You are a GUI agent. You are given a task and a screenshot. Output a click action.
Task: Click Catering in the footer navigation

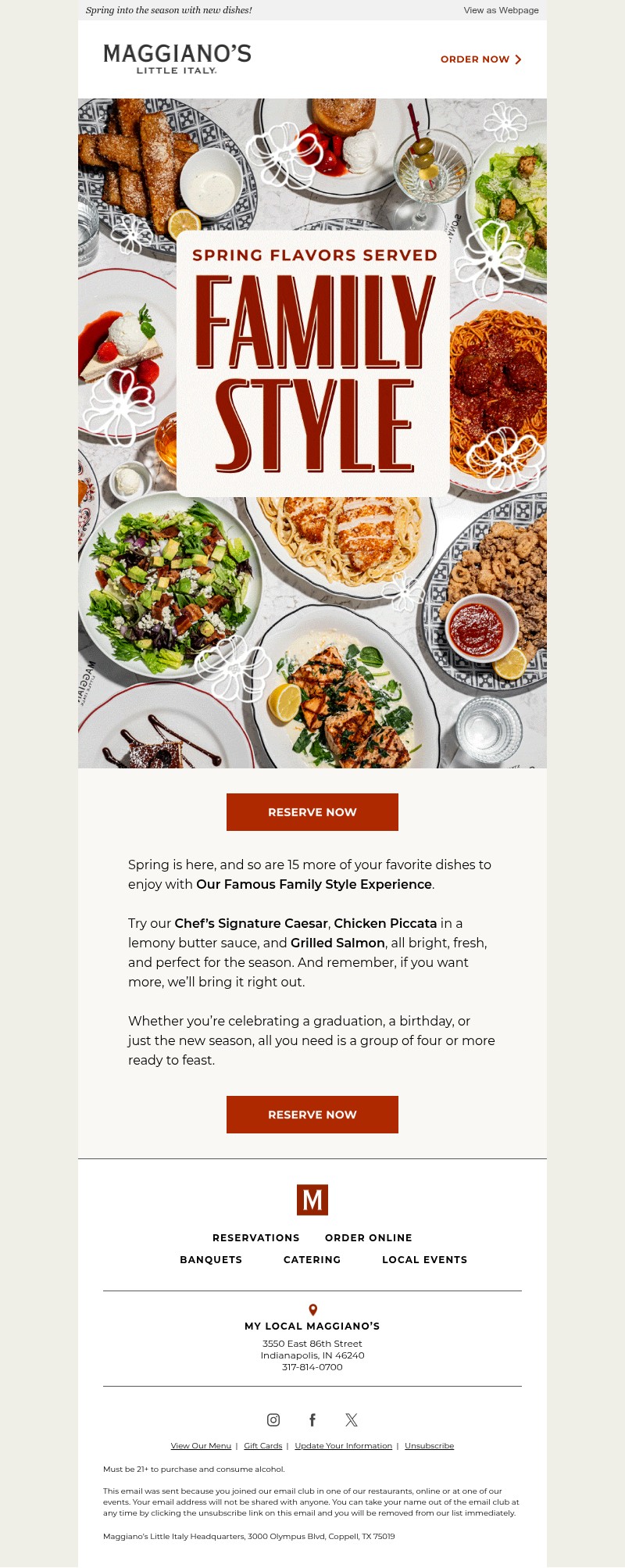312,1259
